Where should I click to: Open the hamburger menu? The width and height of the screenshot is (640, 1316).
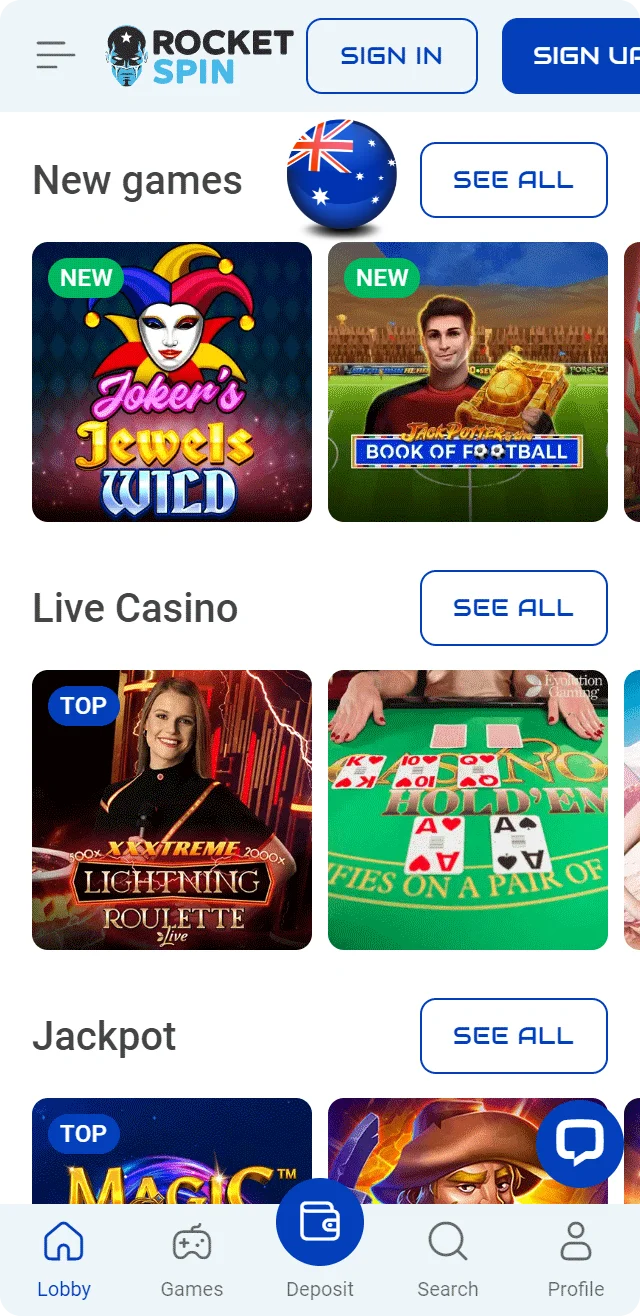[x=56, y=55]
